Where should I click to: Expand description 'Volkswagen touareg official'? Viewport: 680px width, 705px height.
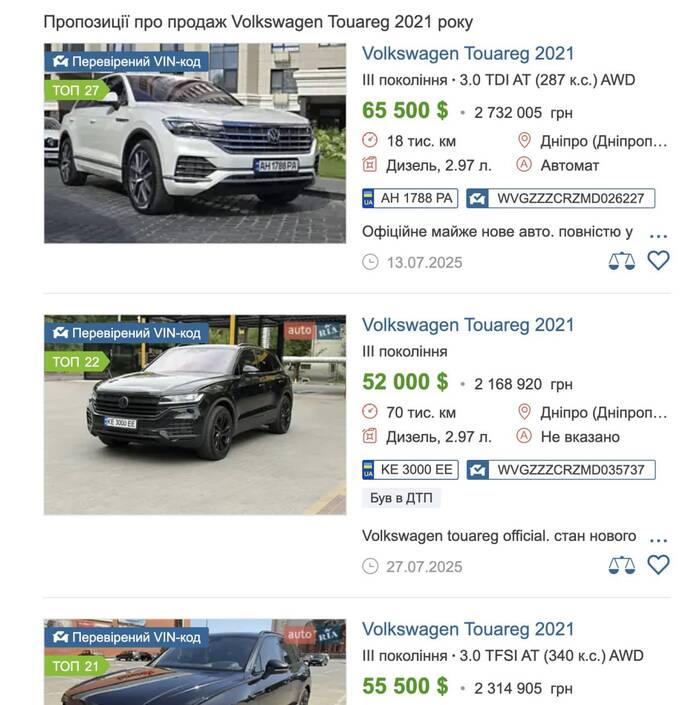pos(658,537)
